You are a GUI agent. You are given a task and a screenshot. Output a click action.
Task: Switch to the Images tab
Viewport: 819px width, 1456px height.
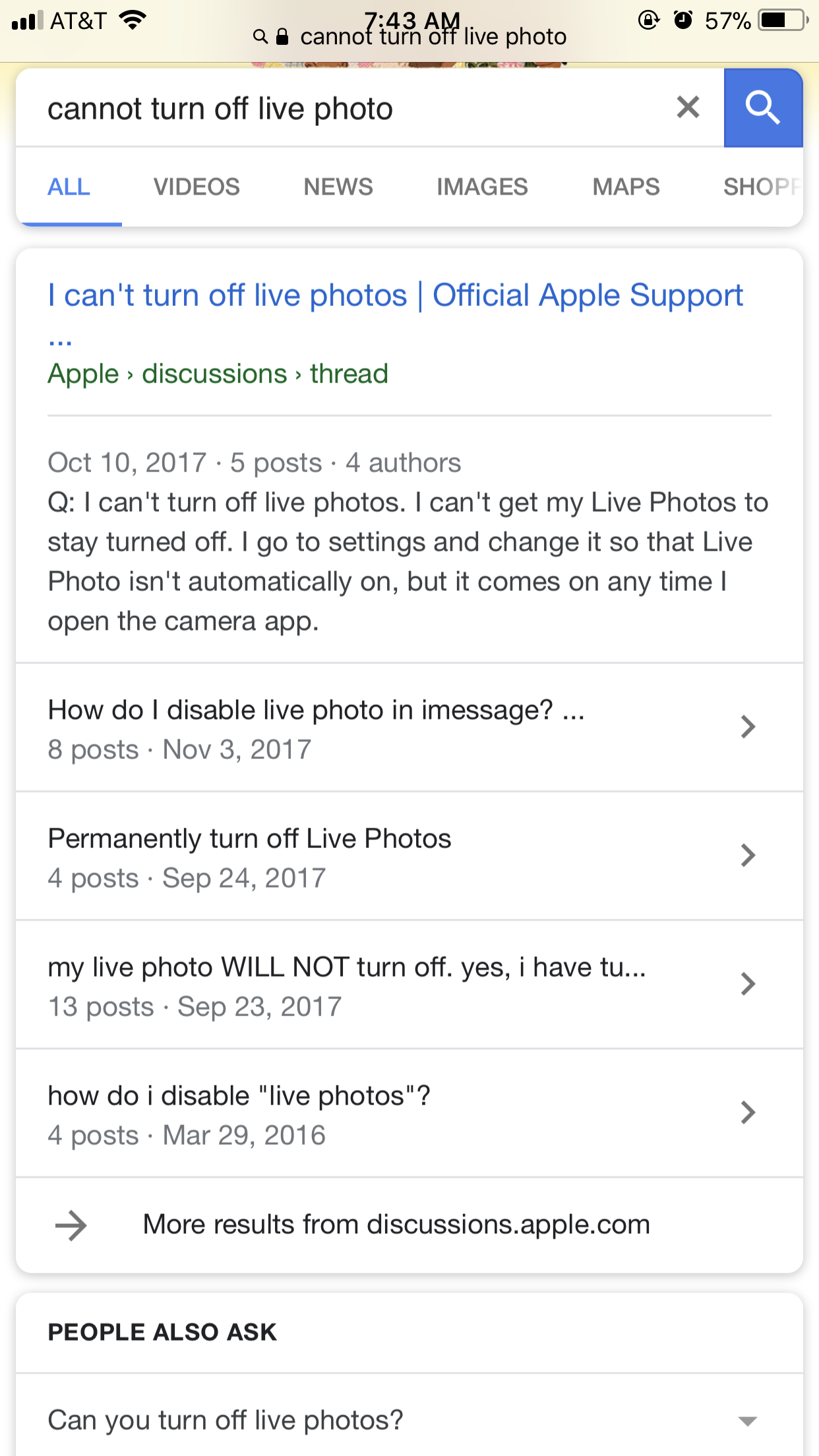pyautogui.click(x=482, y=187)
